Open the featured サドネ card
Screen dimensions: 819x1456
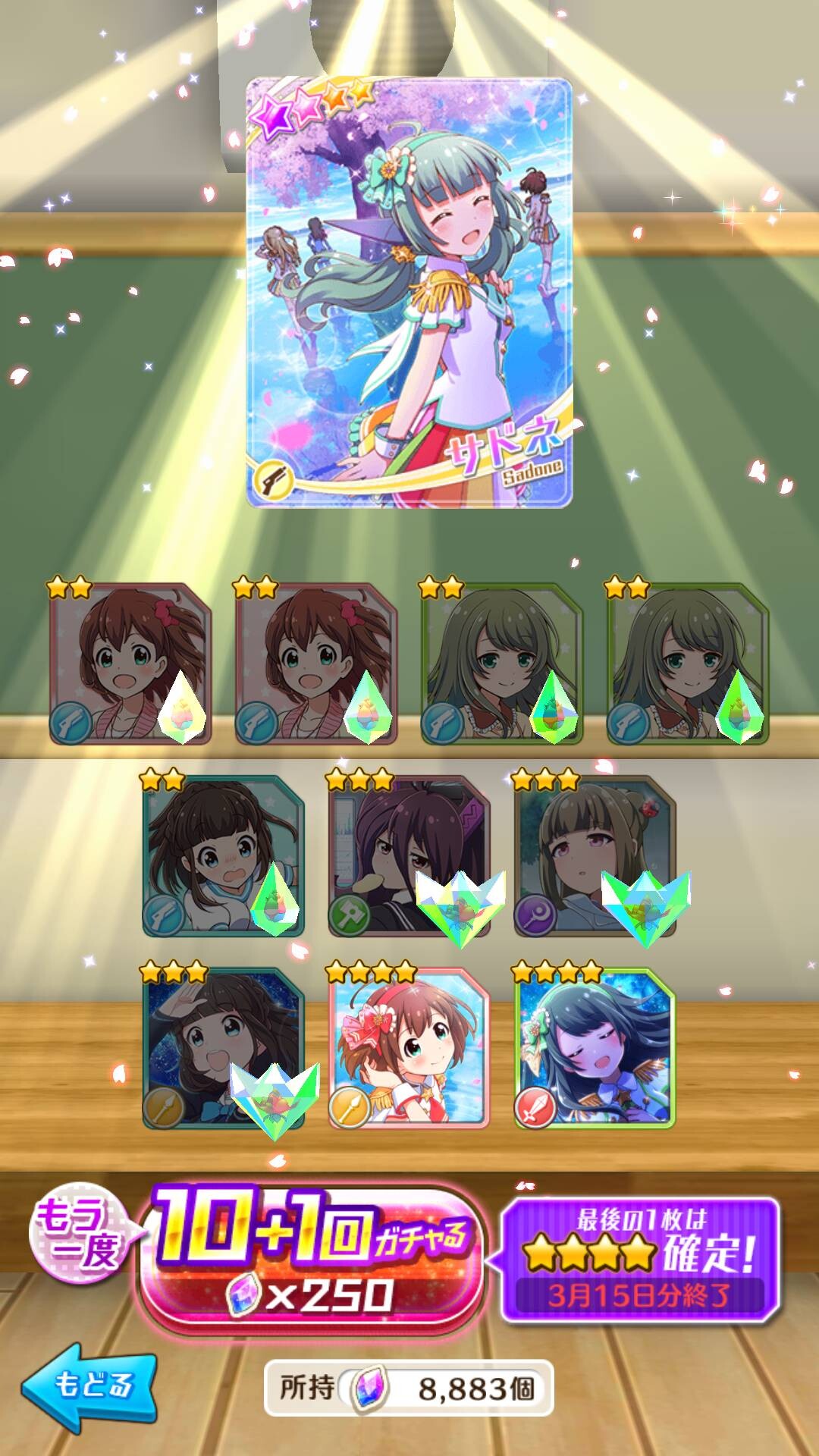(x=409, y=292)
